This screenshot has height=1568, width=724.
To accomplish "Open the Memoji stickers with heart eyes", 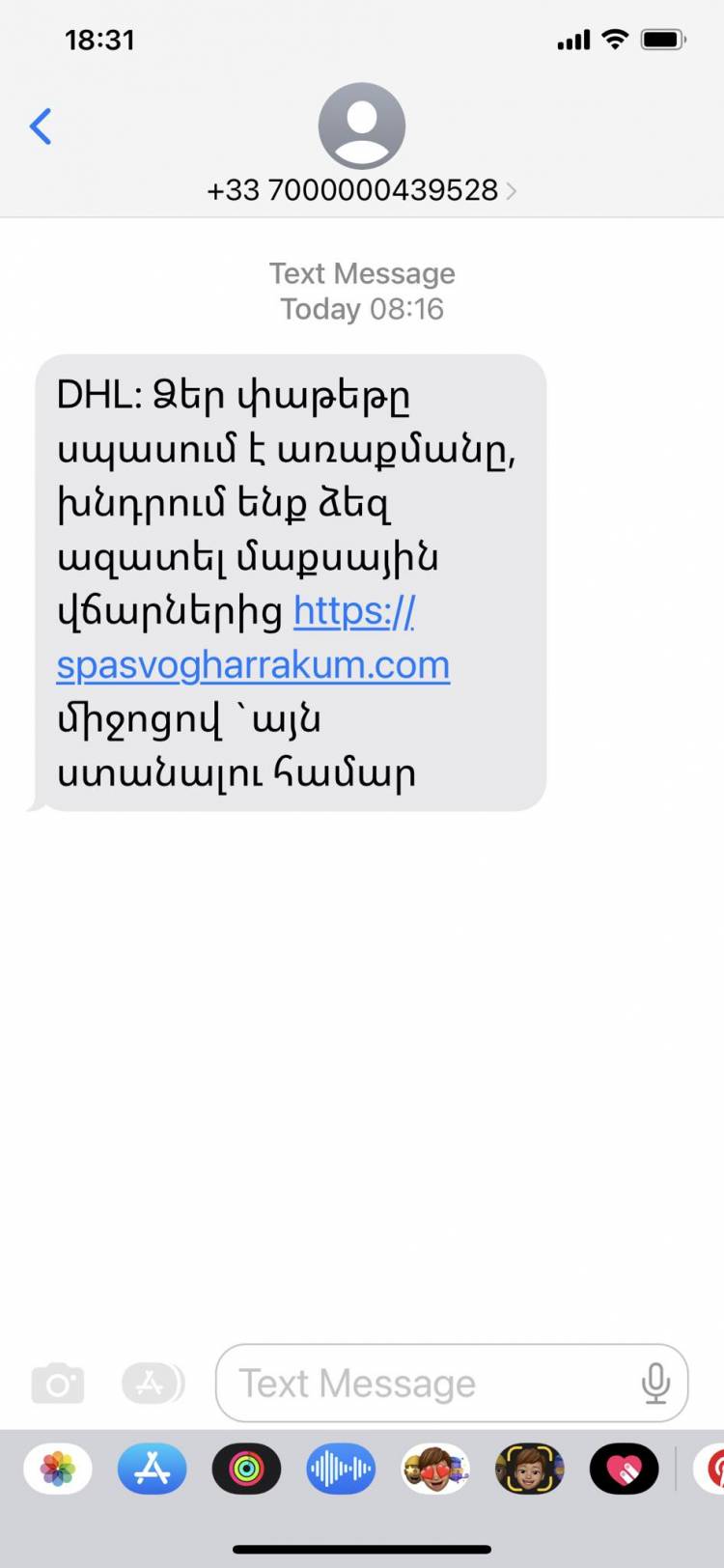I will [435, 1470].
